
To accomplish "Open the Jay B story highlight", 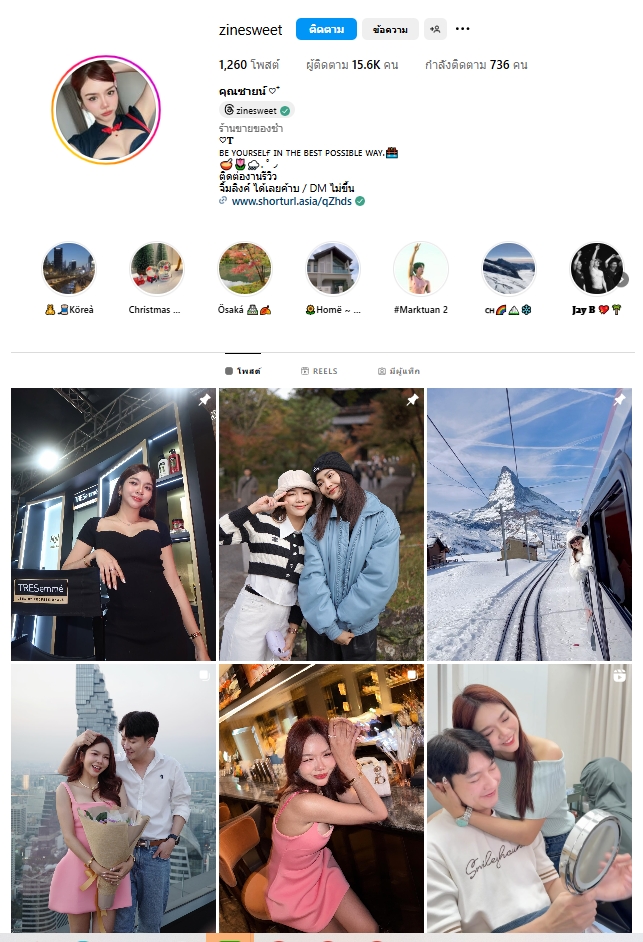I will [x=596, y=269].
